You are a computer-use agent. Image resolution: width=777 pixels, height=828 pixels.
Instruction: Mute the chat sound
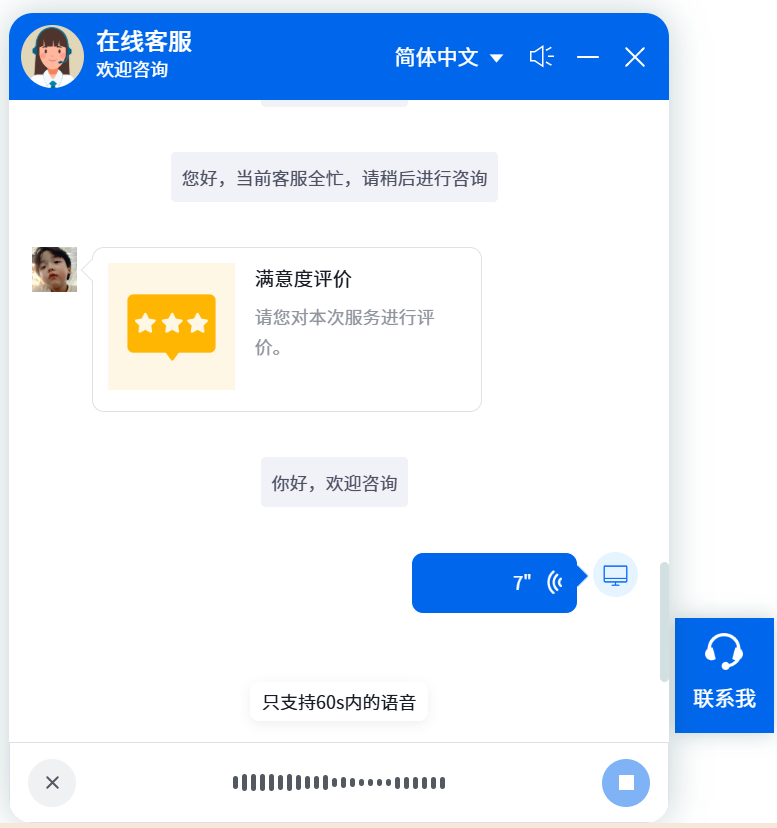tap(541, 57)
